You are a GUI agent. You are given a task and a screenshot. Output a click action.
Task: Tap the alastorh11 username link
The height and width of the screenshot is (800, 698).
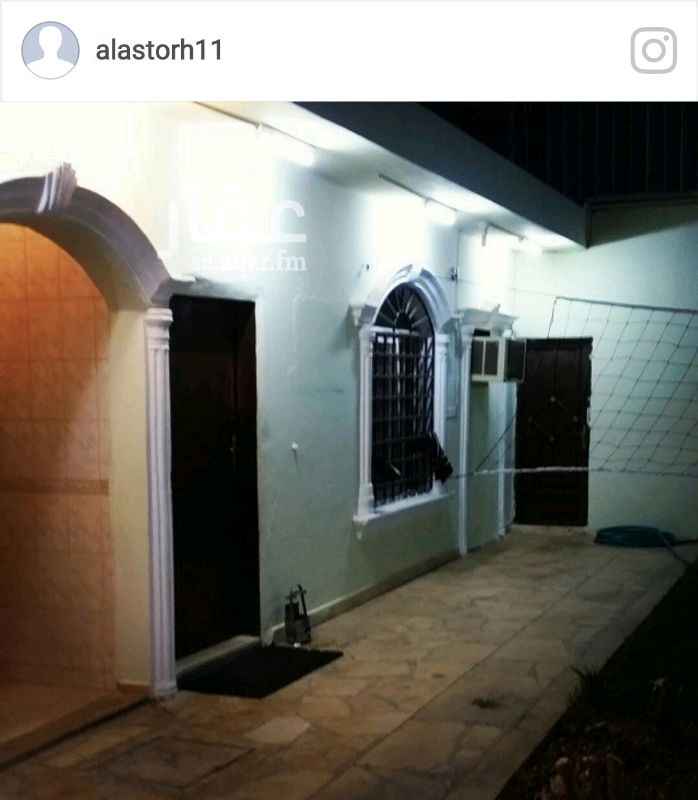point(158,51)
